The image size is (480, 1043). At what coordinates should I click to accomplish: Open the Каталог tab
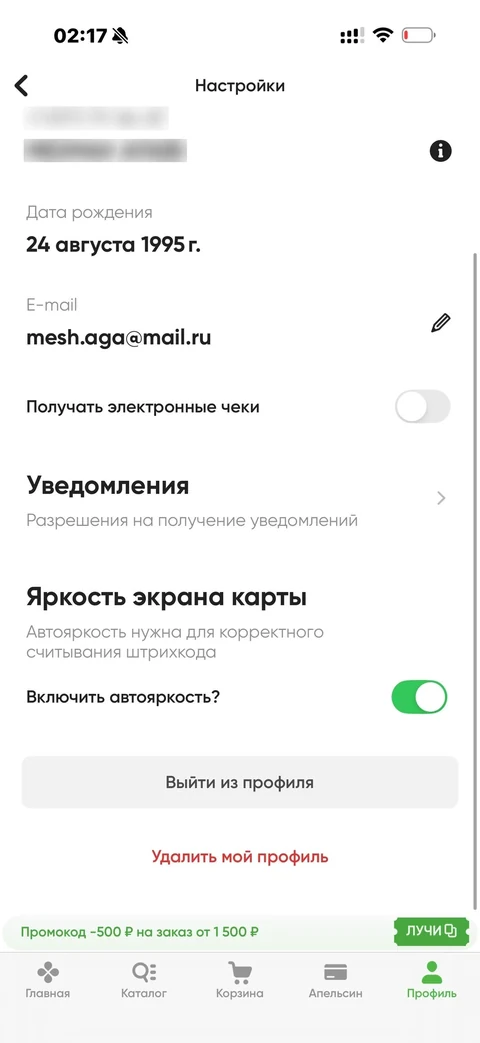(x=144, y=980)
